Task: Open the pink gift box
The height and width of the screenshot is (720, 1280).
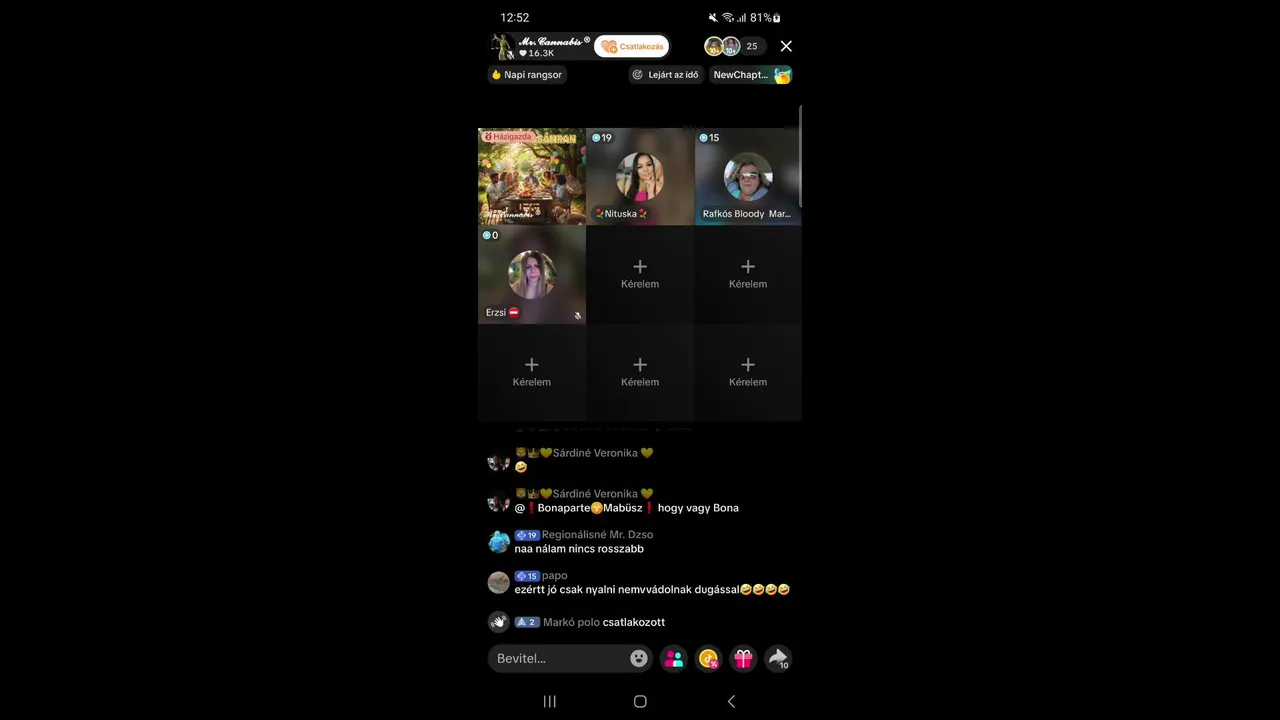Action: coord(743,658)
